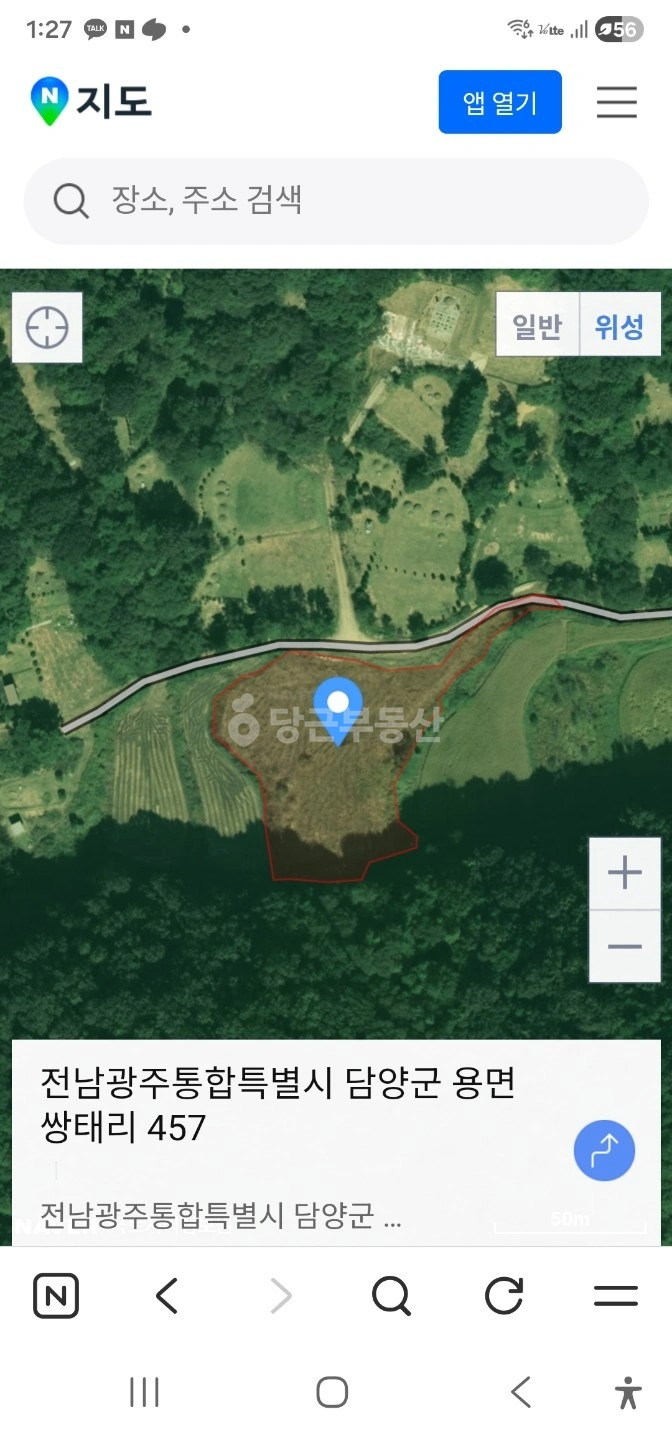Viewport: 672px width, 1440px height.
Task: Tap the system home button
Action: pos(332,1392)
